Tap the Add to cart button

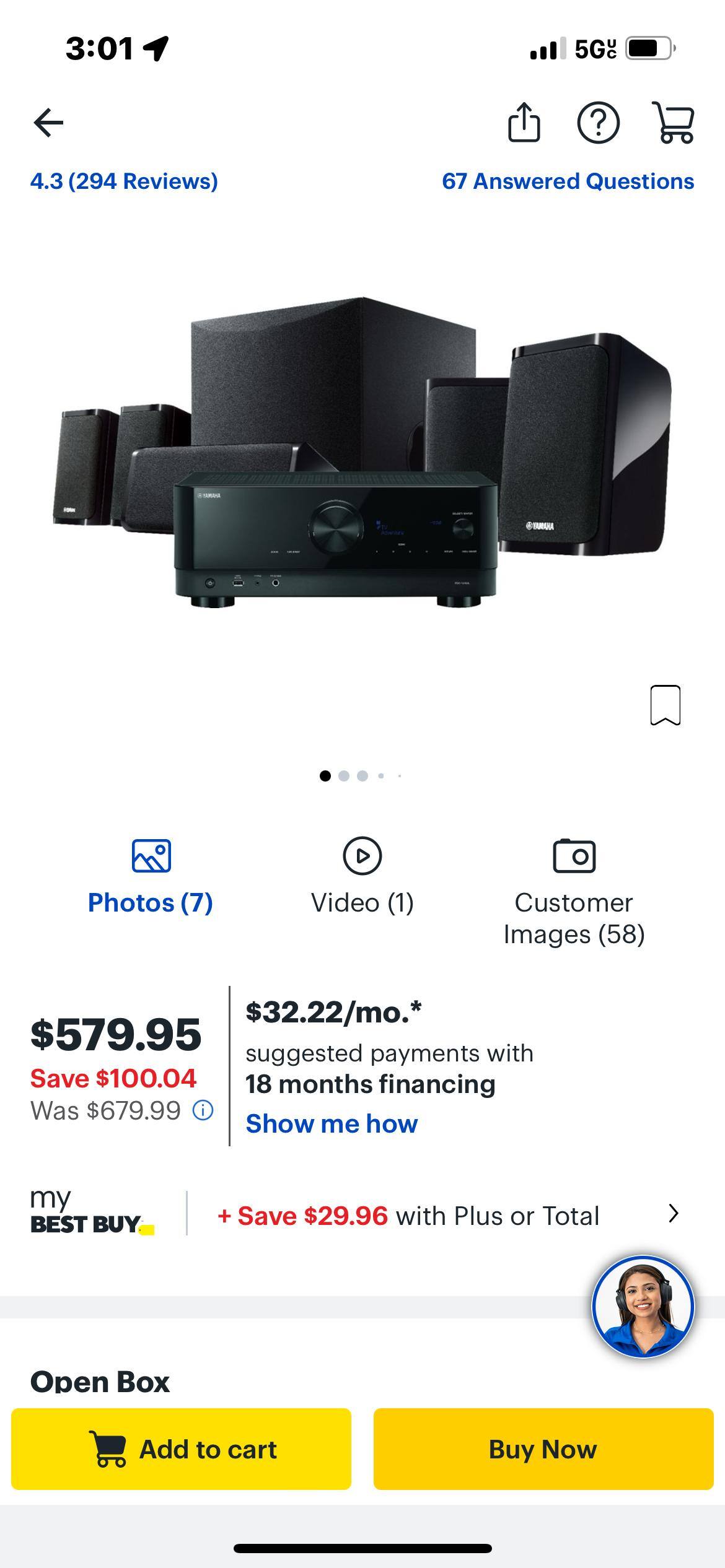(181, 1449)
